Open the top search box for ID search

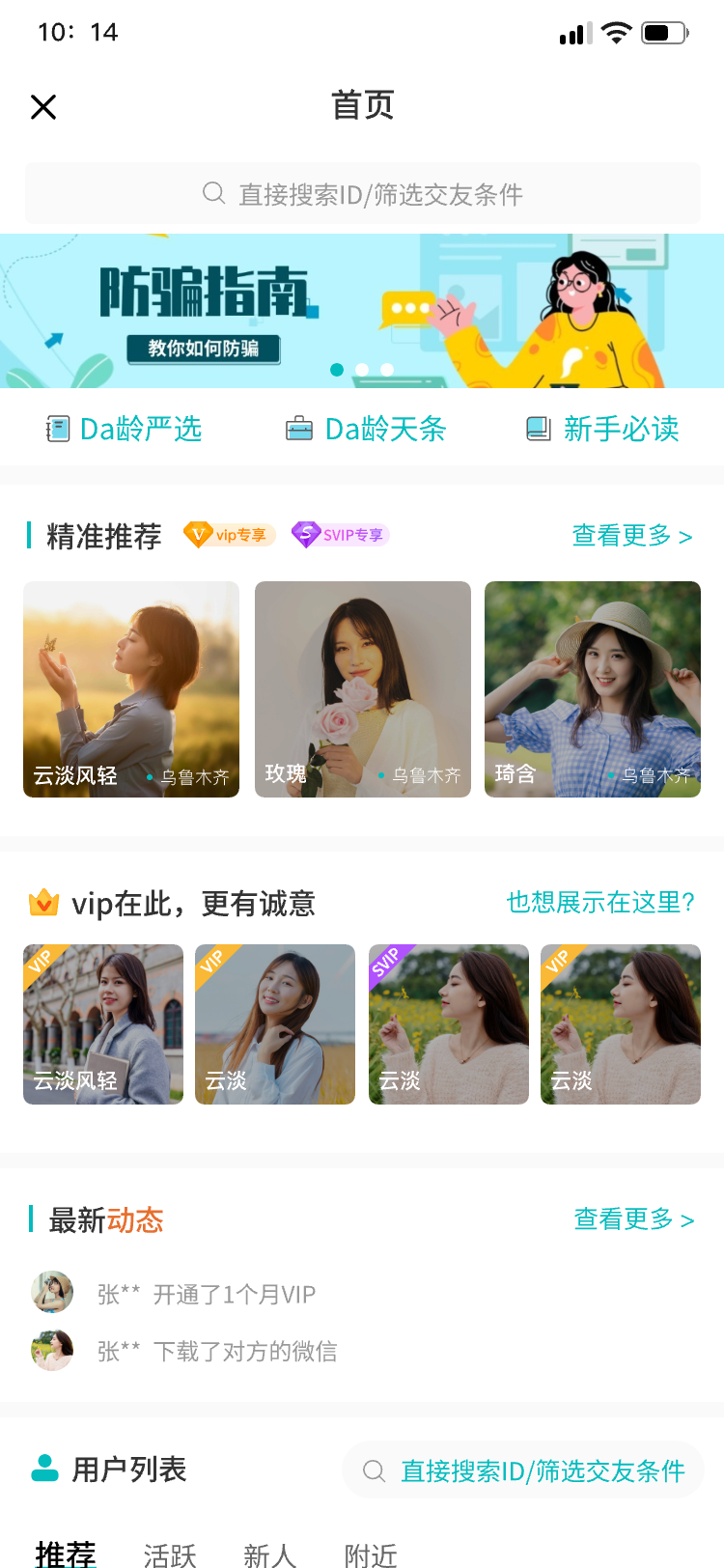363,194
